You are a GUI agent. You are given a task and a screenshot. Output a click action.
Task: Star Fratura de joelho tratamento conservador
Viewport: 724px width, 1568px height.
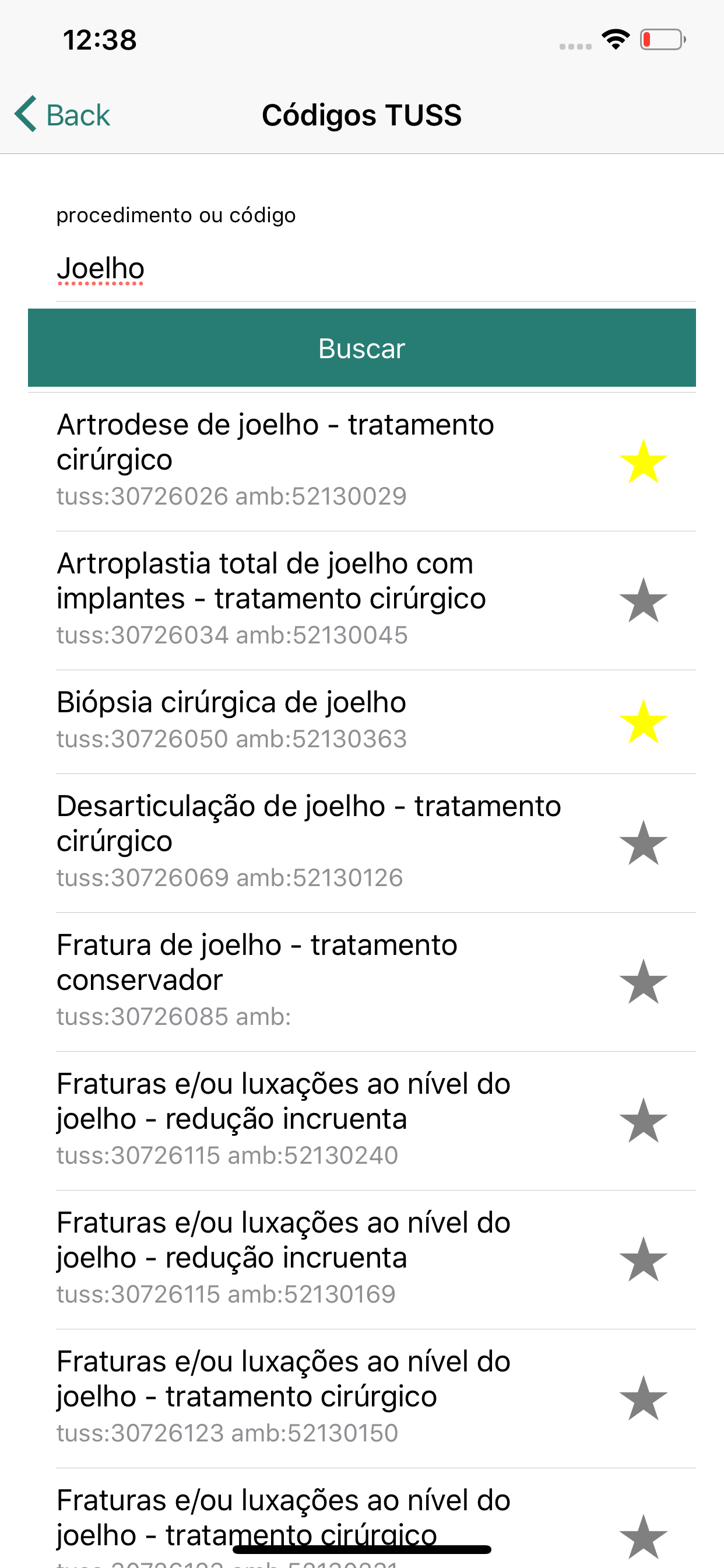[x=643, y=982]
